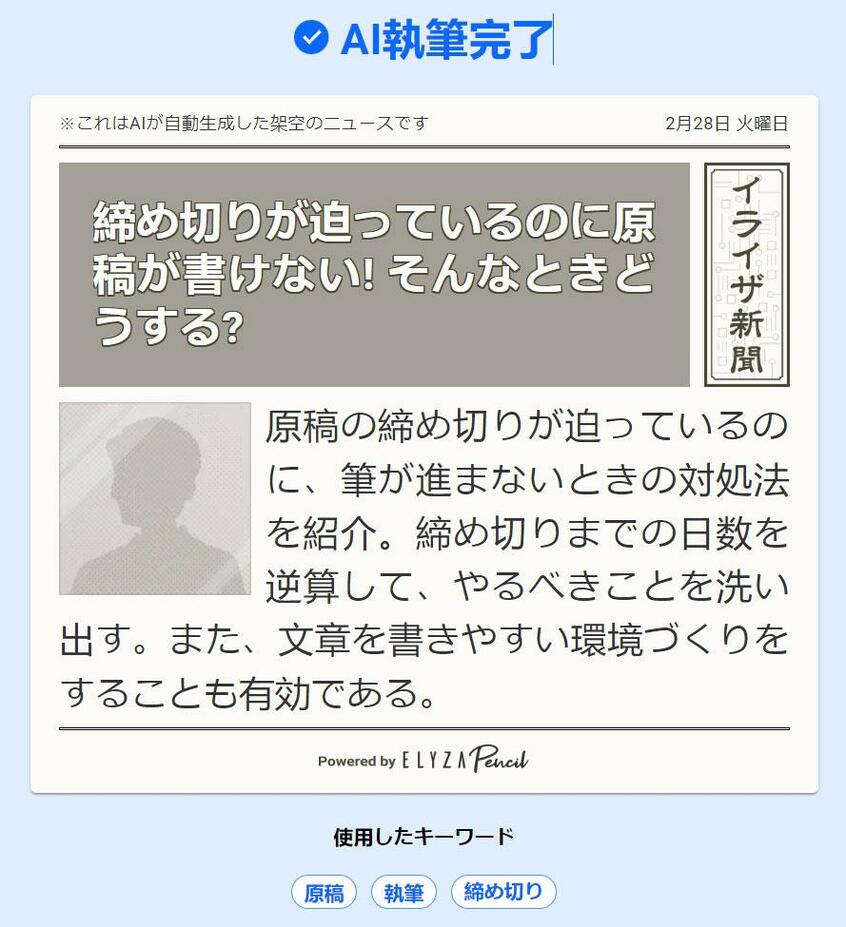Choose the 締め切り keyword chip
This screenshot has height=927, width=846.
pos(503,892)
